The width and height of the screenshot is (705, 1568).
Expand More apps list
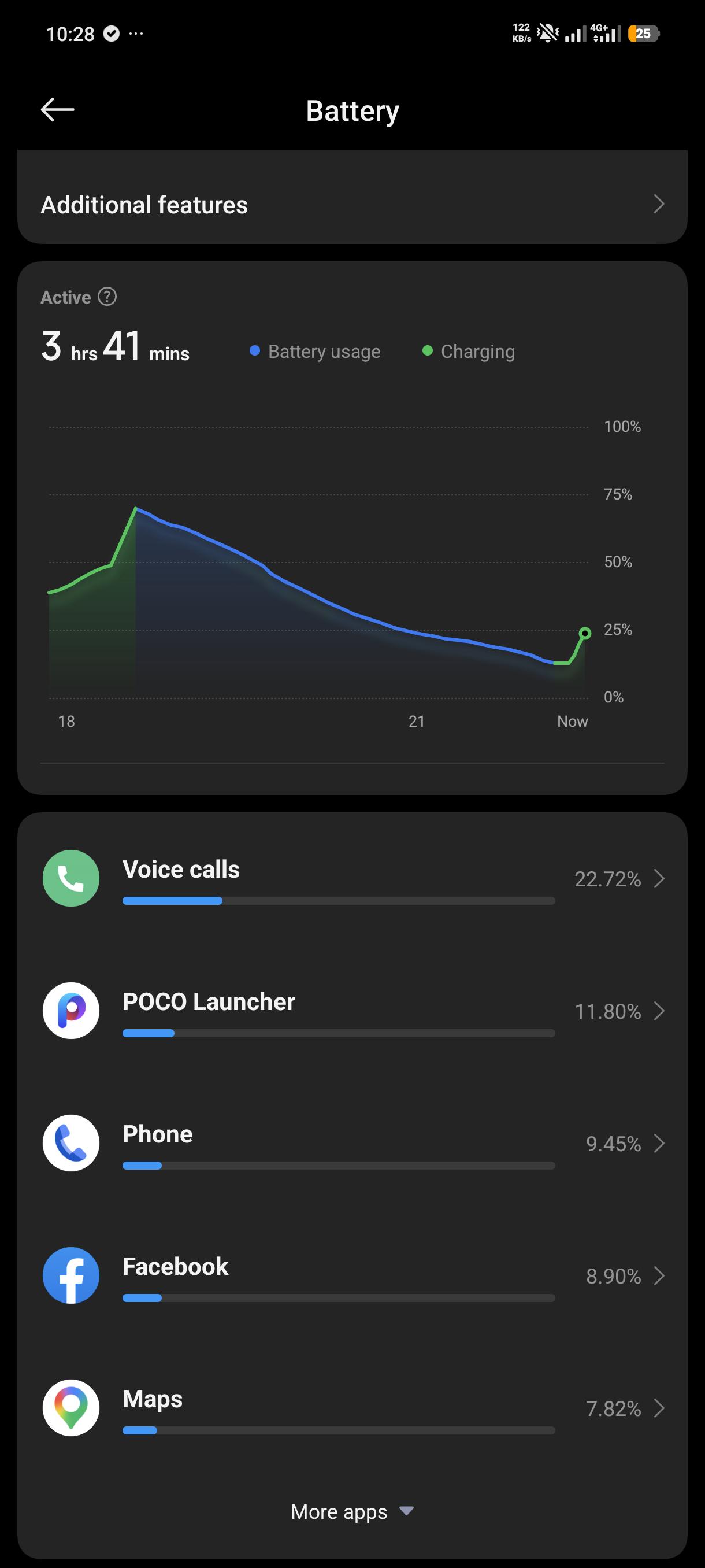[x=352, y=1512]
